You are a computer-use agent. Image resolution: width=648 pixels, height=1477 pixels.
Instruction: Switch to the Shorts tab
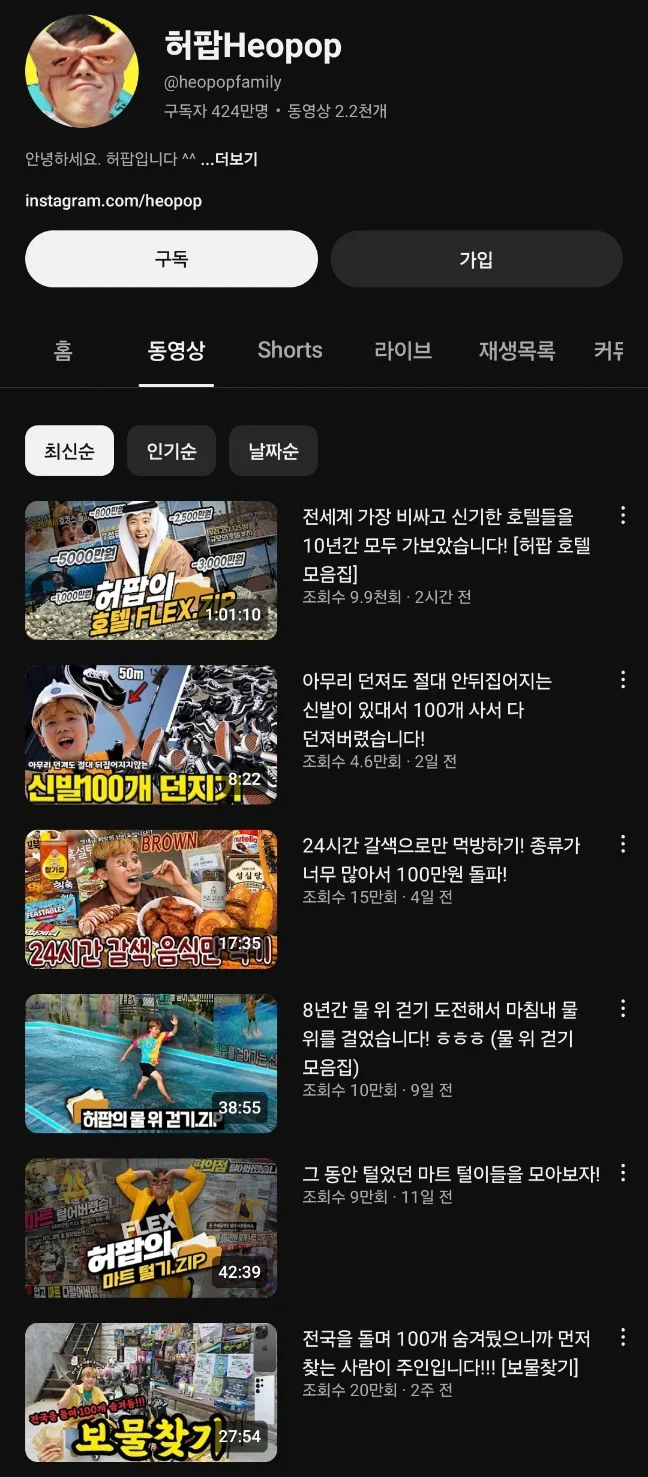tap(290, 350)
